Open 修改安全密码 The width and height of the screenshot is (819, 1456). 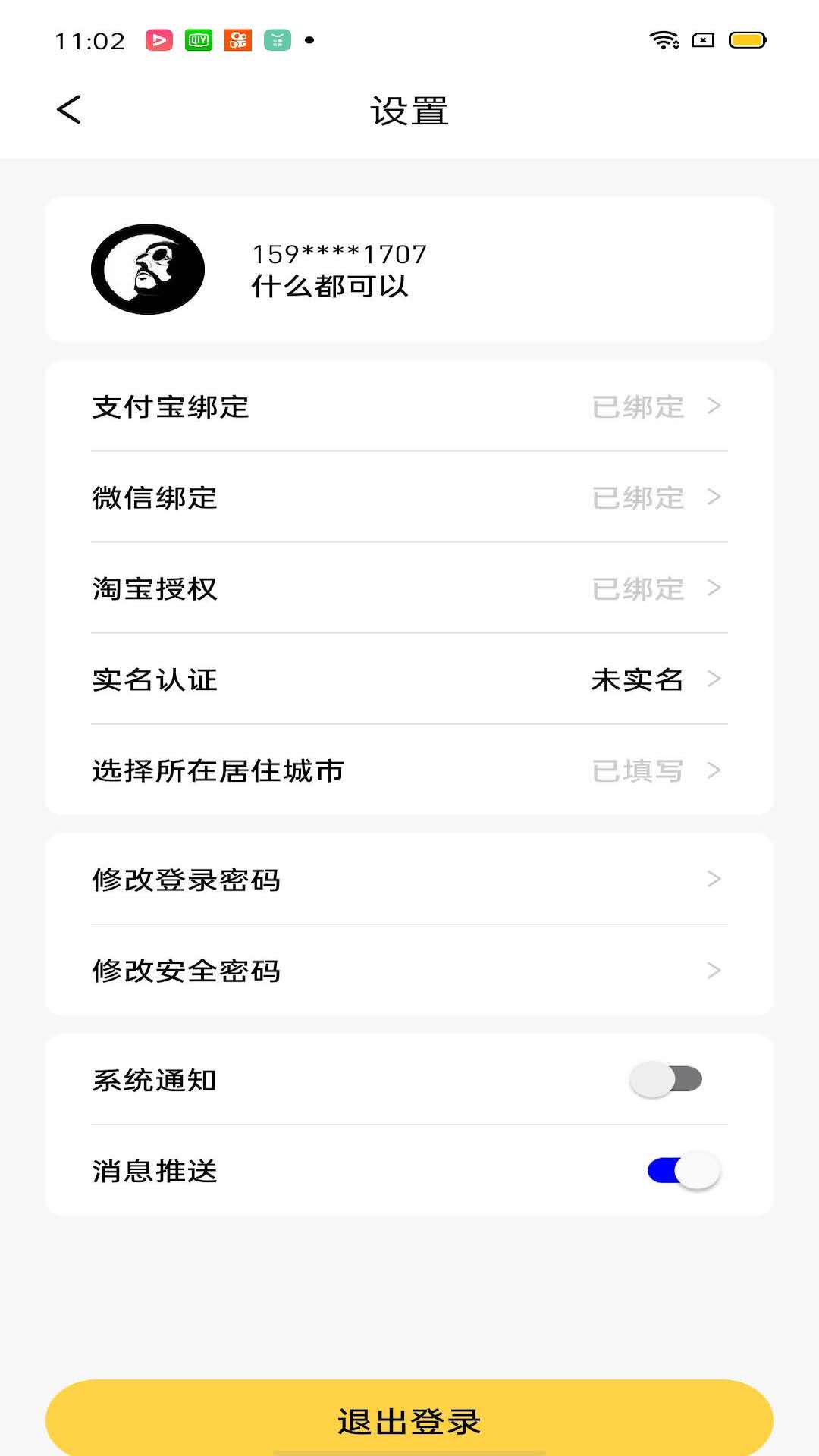coord(409,971)
